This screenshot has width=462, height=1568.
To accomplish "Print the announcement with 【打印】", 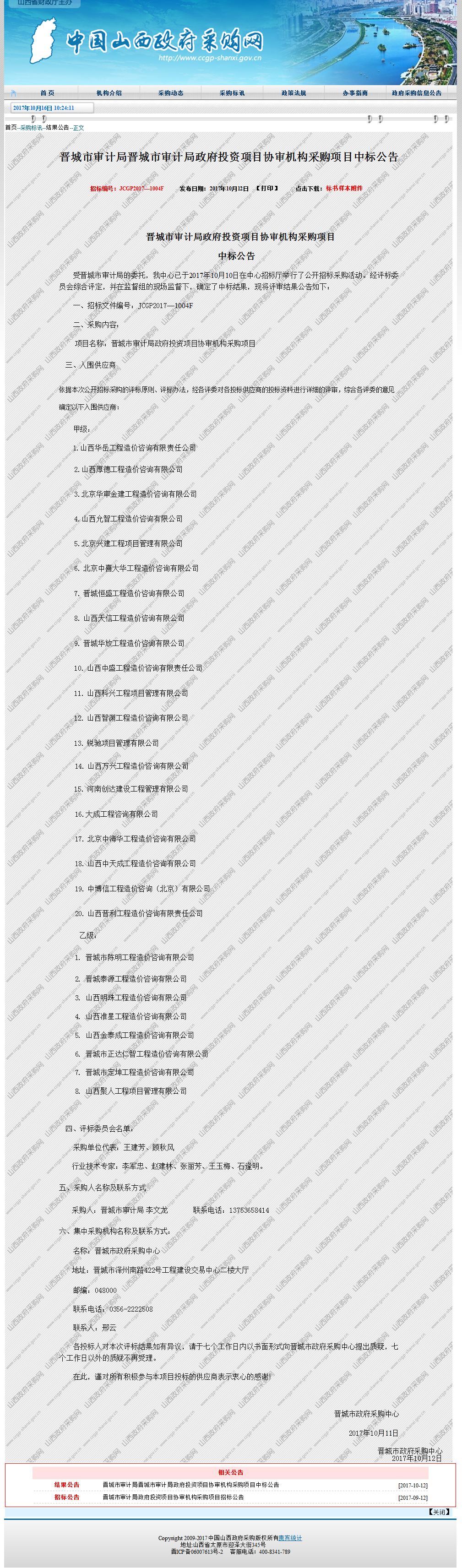I will pos(266,189).
